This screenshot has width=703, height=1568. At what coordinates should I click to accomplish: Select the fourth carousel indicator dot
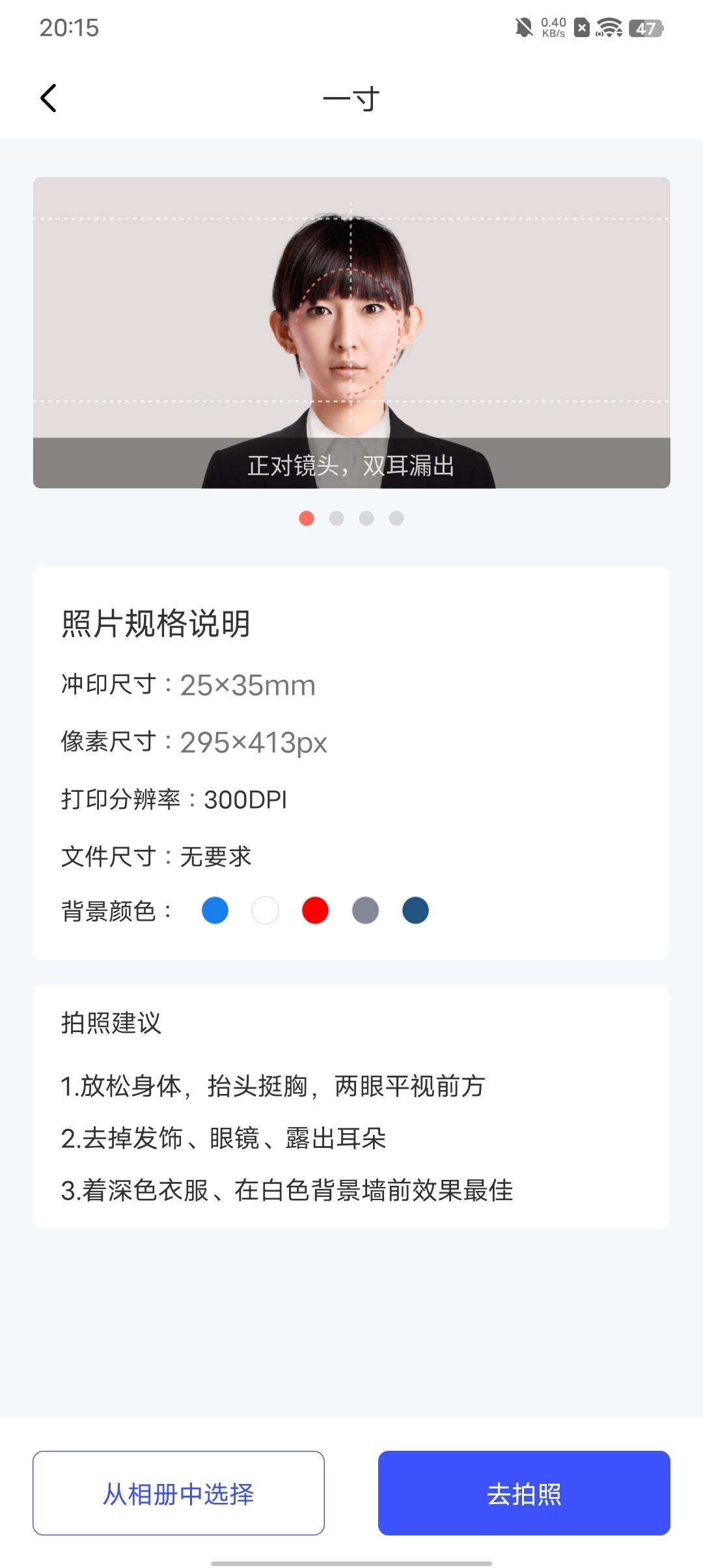[x=396, y=518]
